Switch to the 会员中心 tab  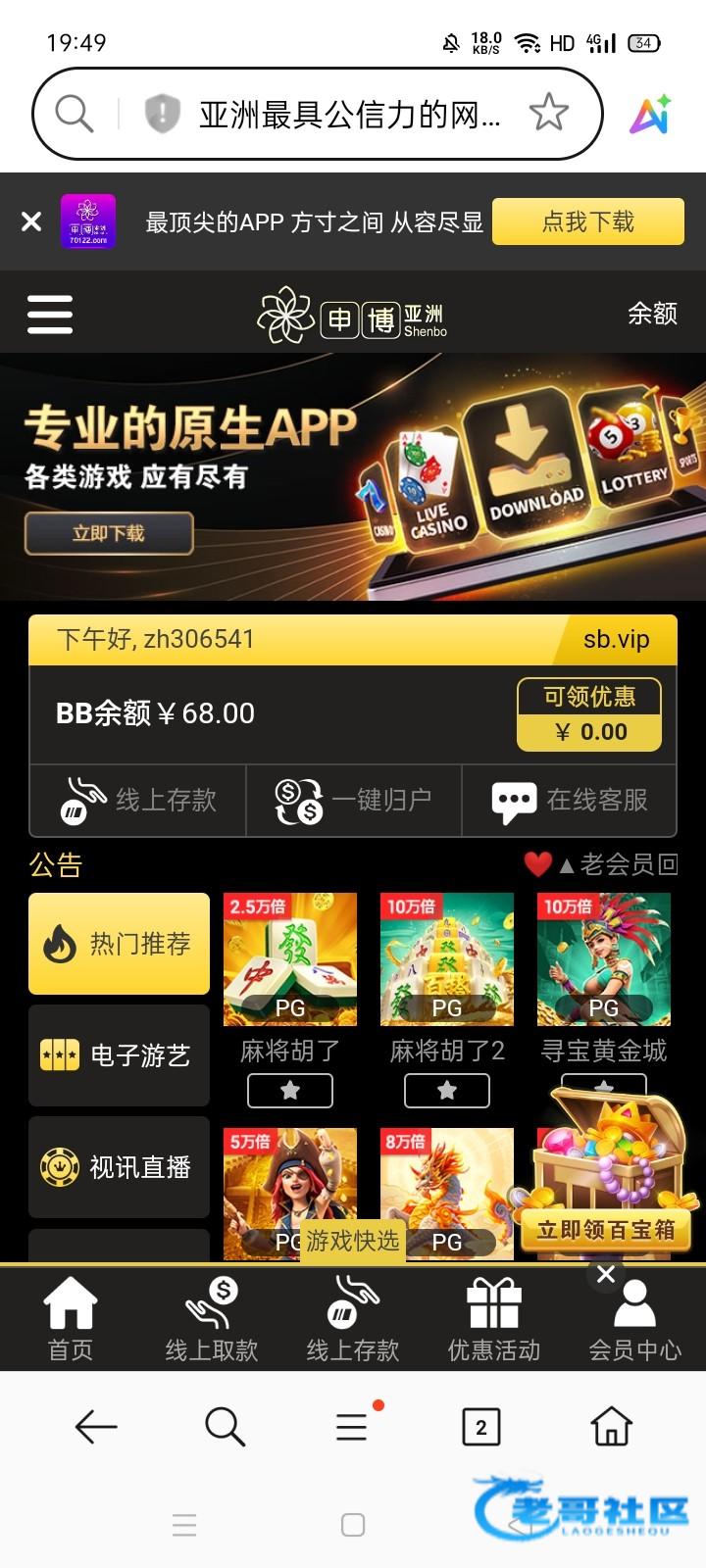[x=634, y=1318]
